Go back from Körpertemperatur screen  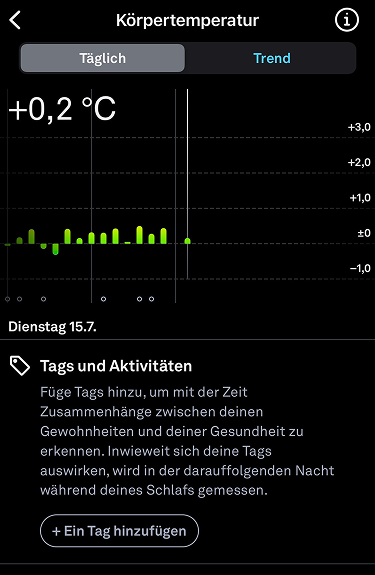coord(15,20)
